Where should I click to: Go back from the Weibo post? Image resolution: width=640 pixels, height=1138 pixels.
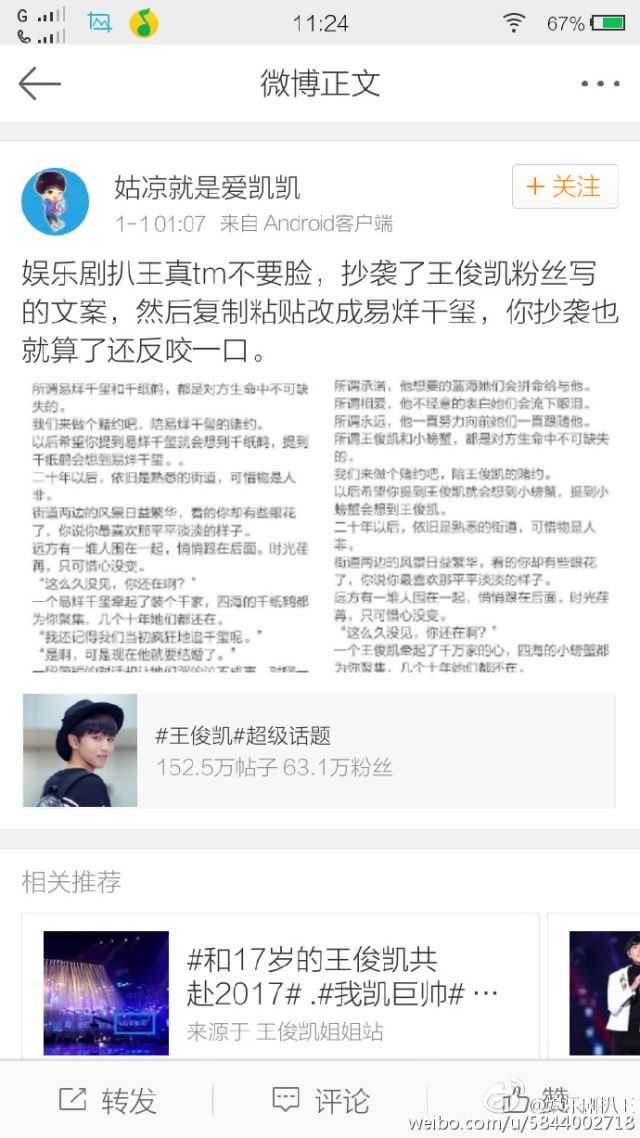pos(40,84)
